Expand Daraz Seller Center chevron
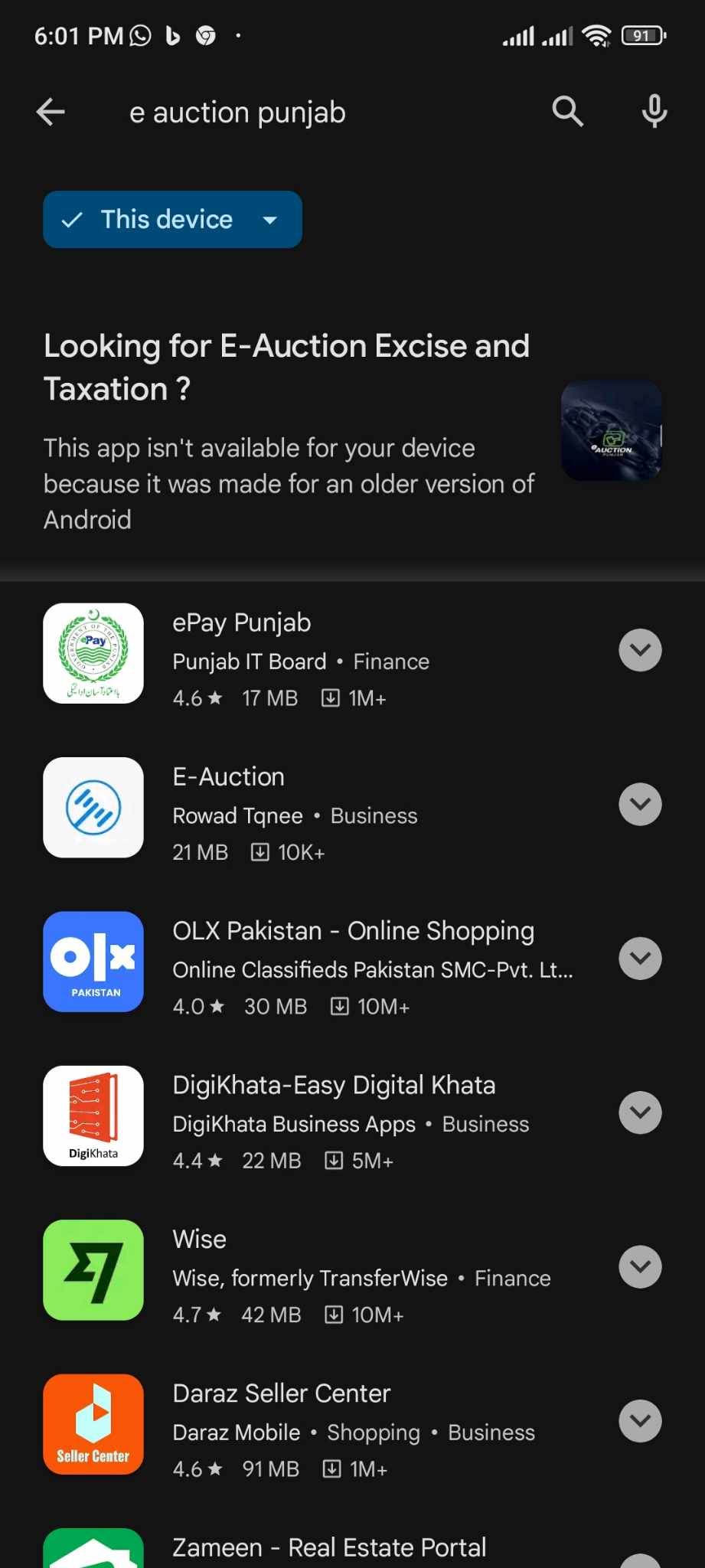 640,1421
